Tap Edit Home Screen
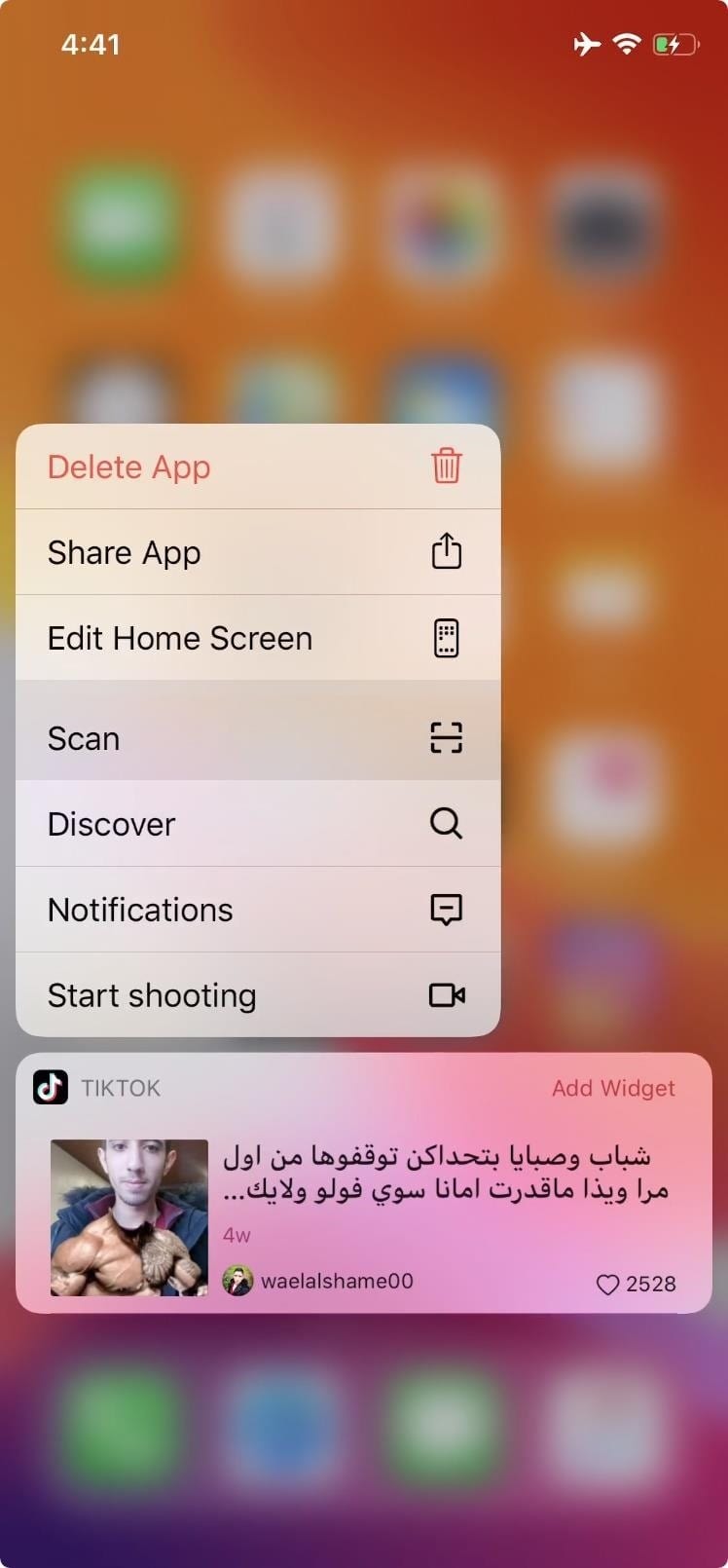This screenshot has width=728, height=1568. coord(258,638)
